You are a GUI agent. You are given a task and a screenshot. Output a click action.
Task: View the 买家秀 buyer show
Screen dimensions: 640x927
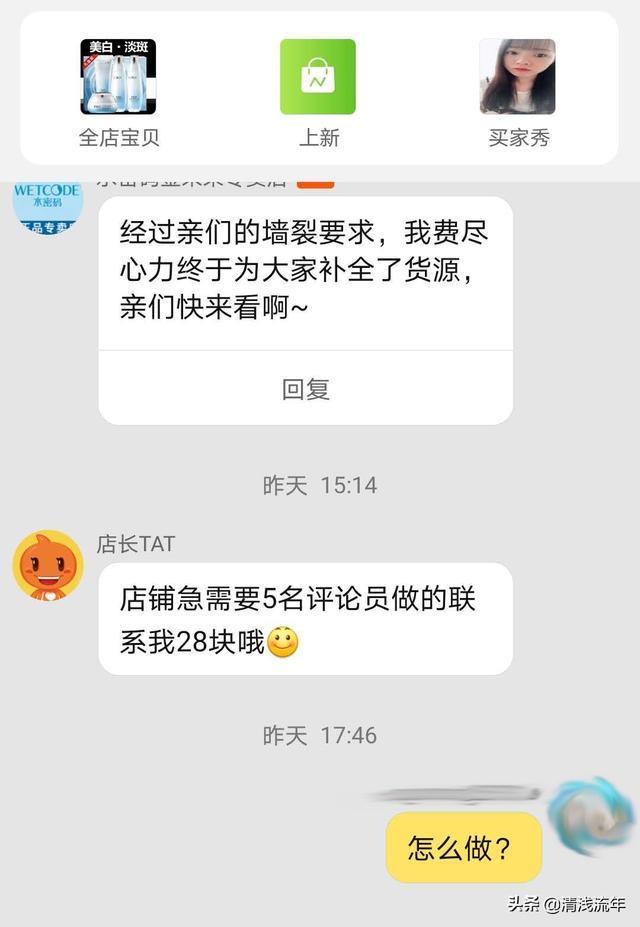[x=517, y=92]
